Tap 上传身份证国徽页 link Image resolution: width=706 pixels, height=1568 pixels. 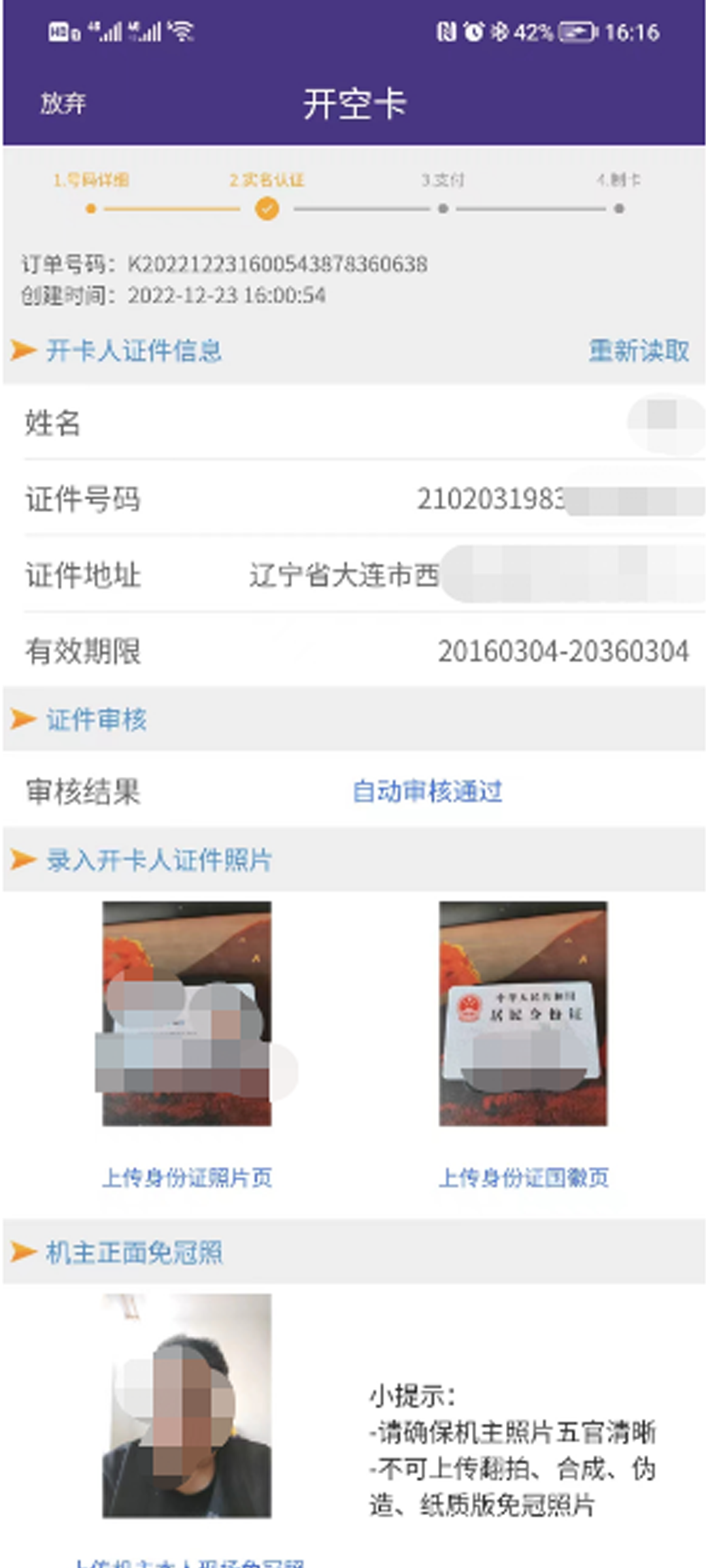coord(523,1177)
